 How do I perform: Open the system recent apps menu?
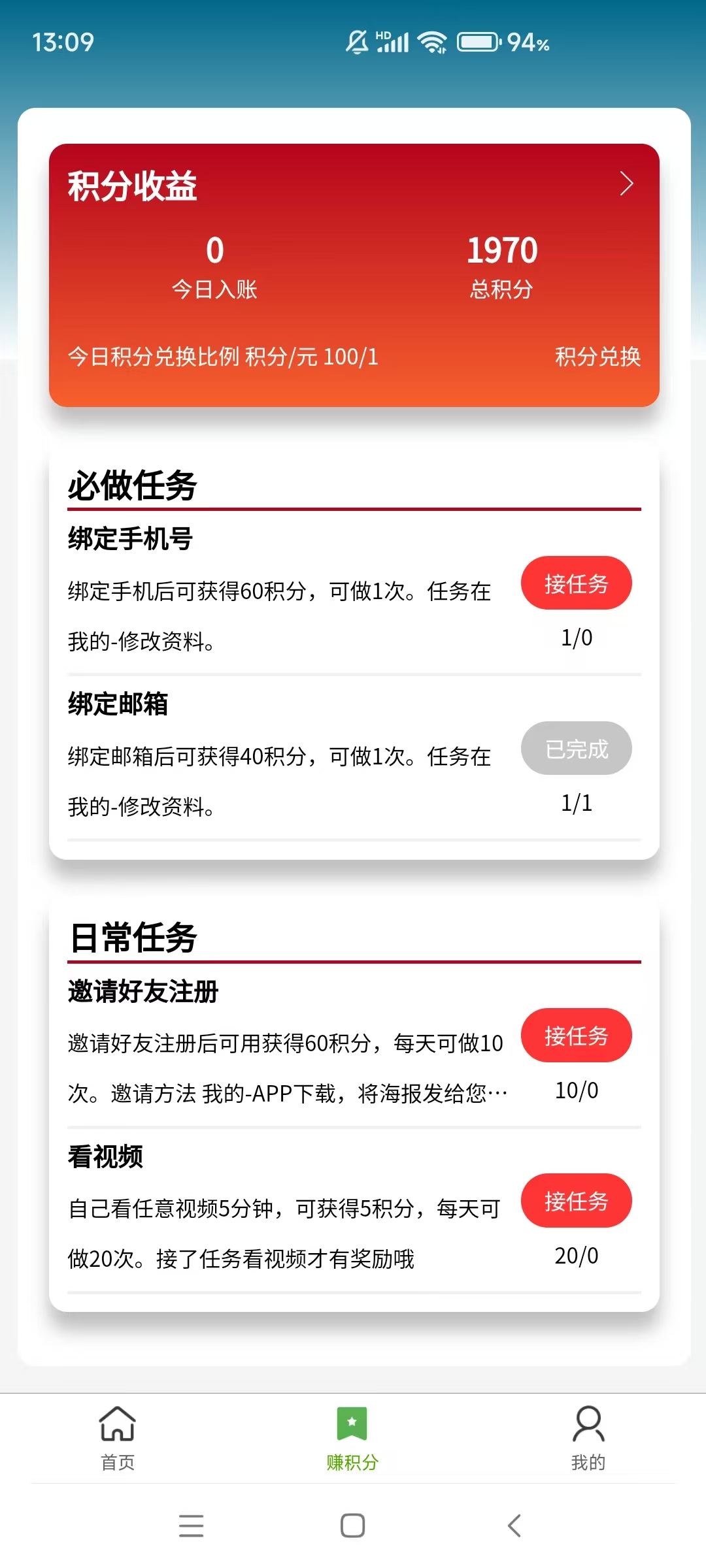click(191, 1526)
